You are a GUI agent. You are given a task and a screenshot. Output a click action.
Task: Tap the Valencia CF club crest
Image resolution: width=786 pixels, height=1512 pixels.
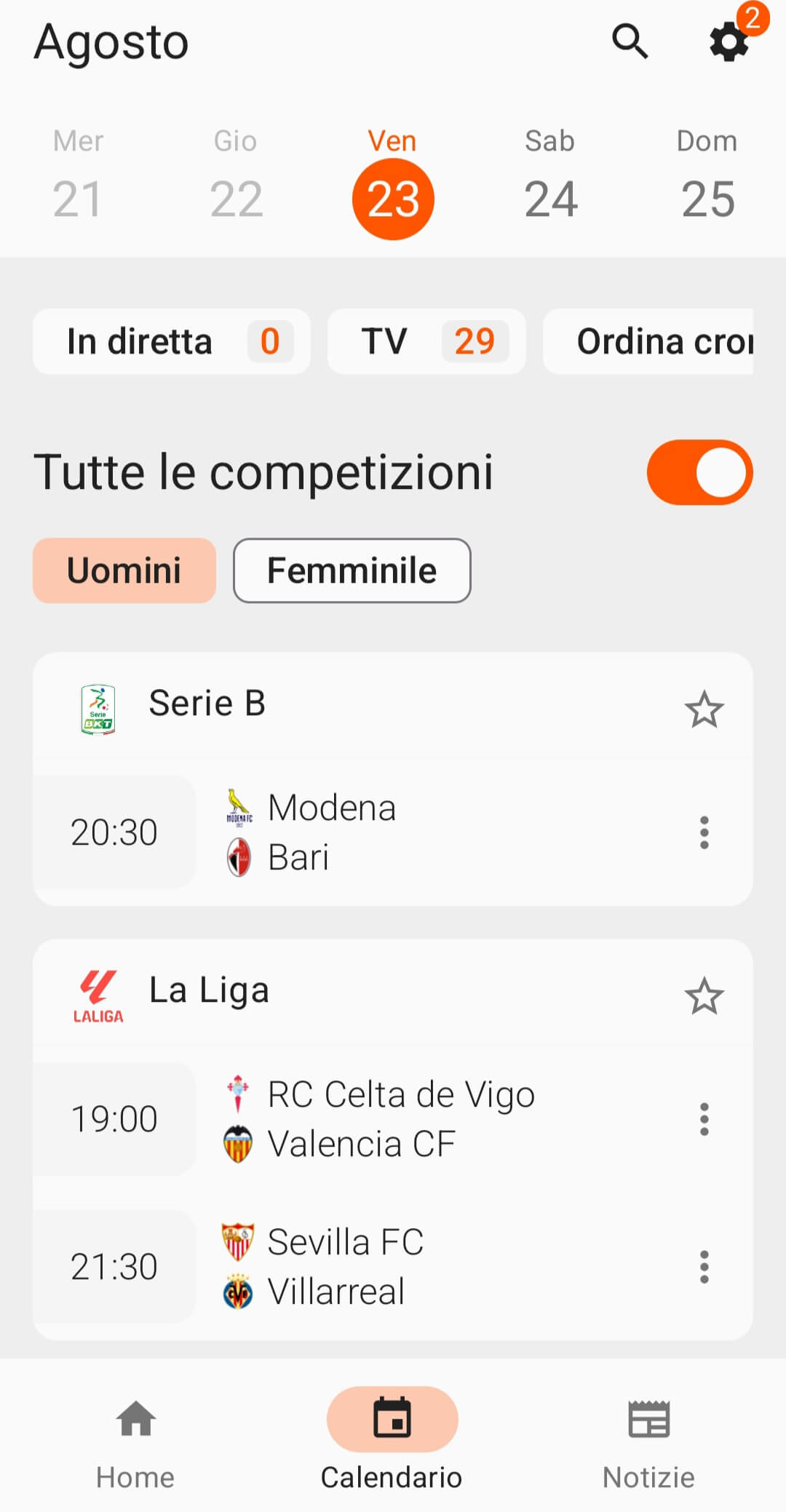point(238,1142)
